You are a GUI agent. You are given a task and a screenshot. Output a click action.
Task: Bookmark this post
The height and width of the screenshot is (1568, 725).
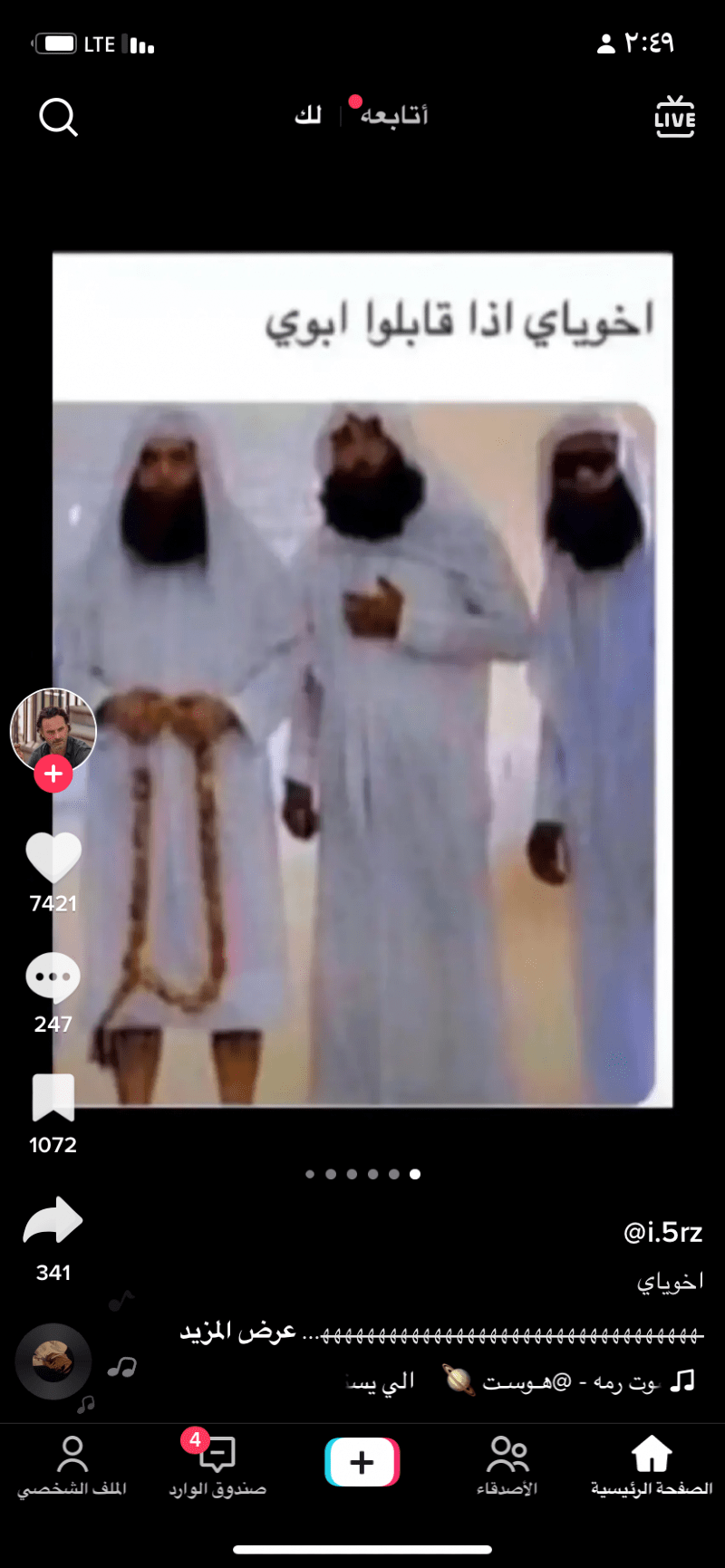[53, 1099]
